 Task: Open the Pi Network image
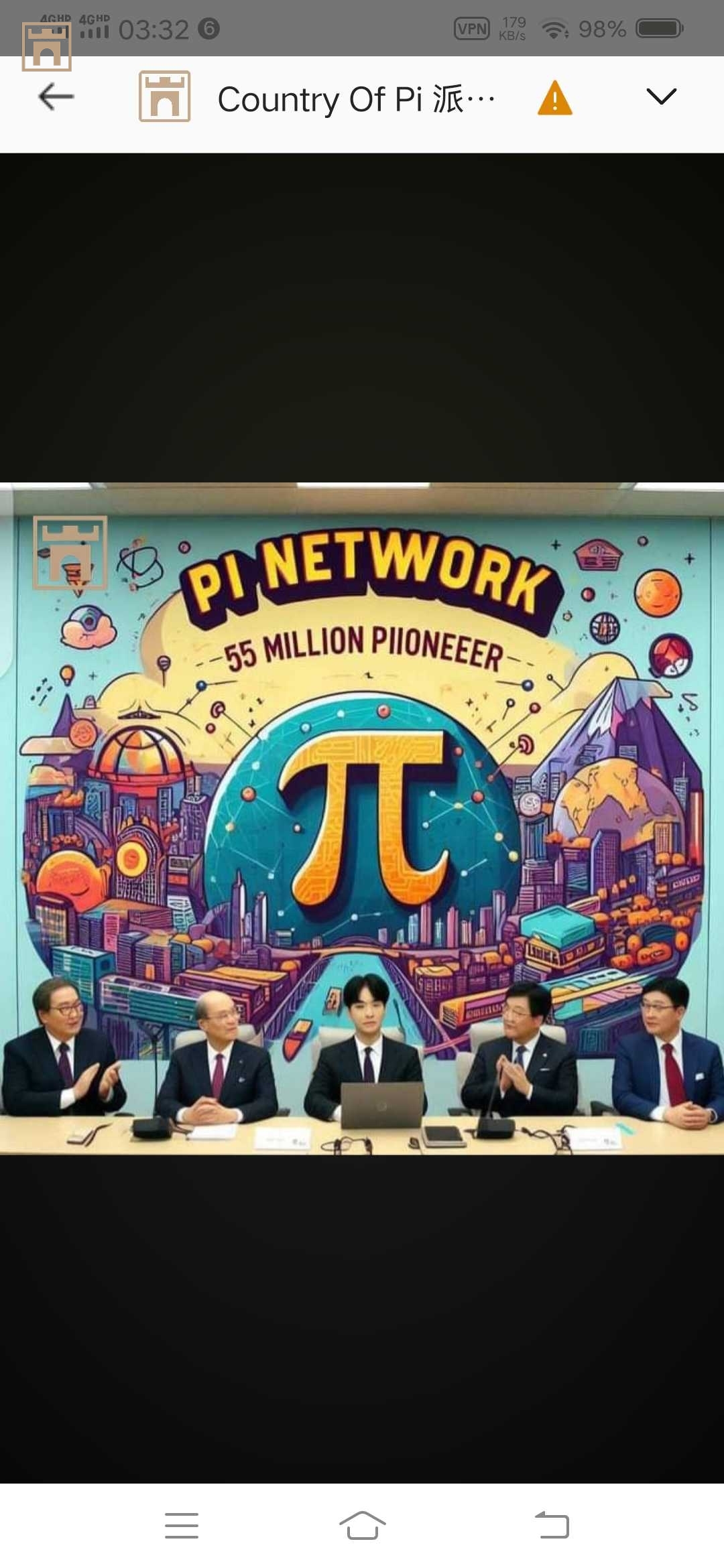(362, 818)
